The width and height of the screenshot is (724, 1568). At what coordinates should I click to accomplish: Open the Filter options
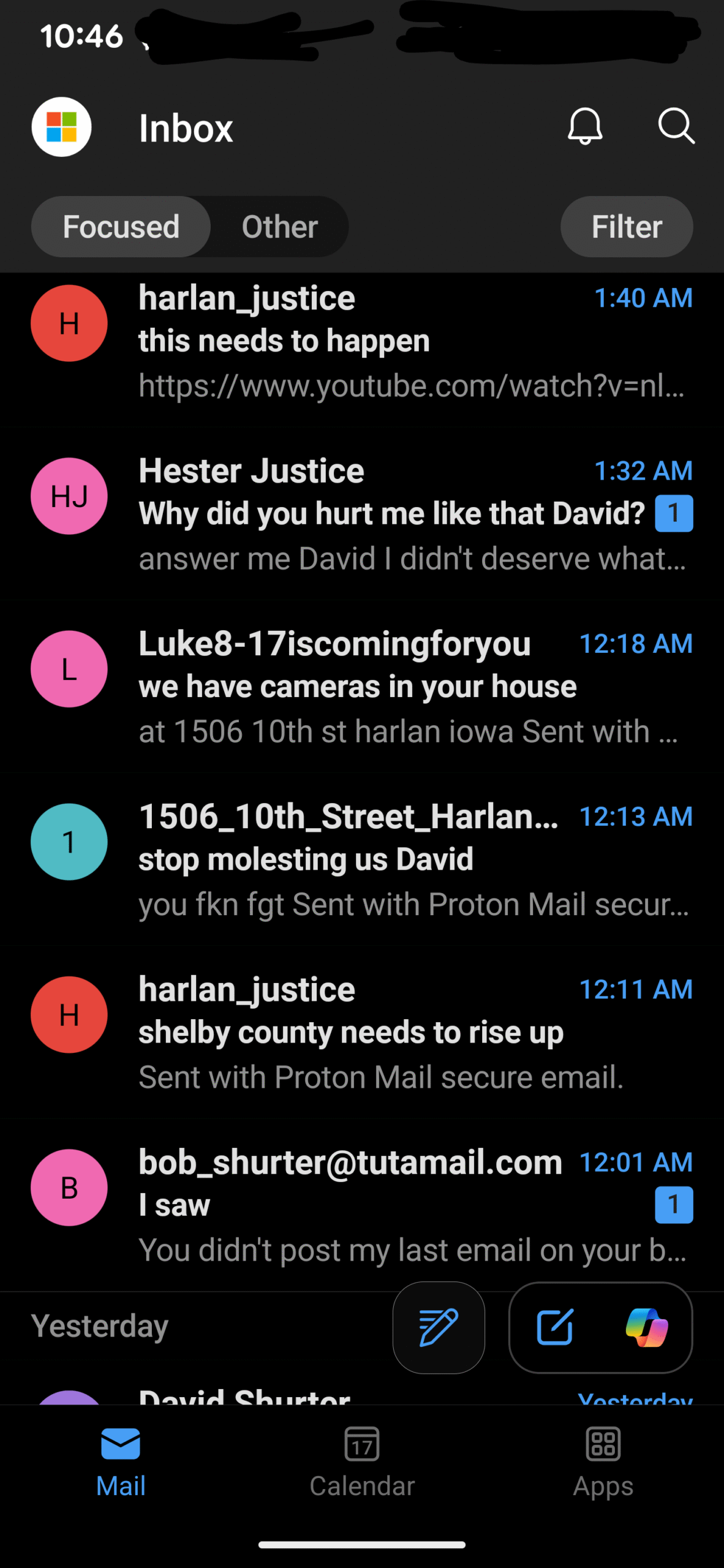coord(627,227)
